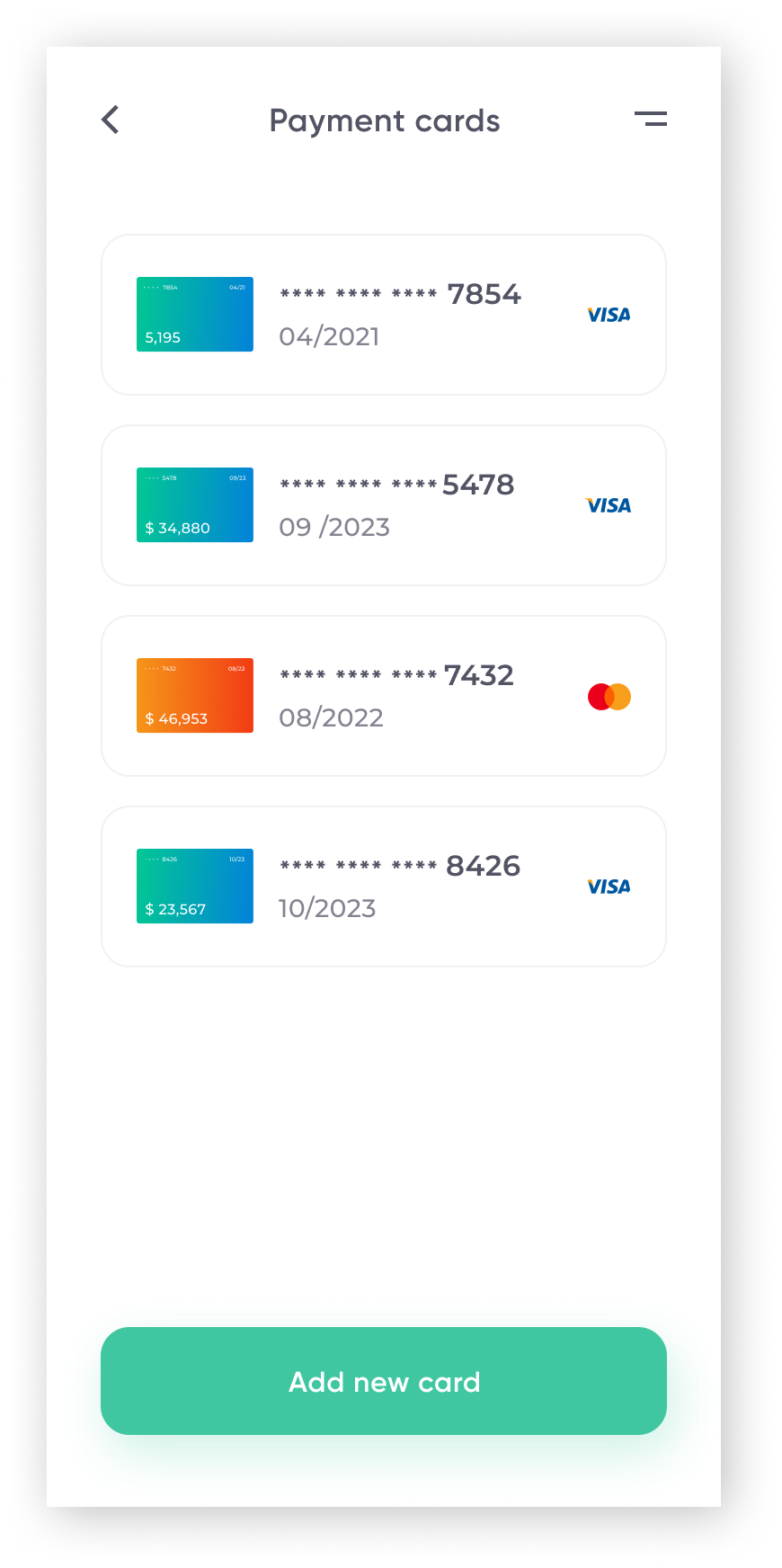Select the Visa card ending in 7854
The width and height of the screenshot is (782, 1568).
point(384,315)
